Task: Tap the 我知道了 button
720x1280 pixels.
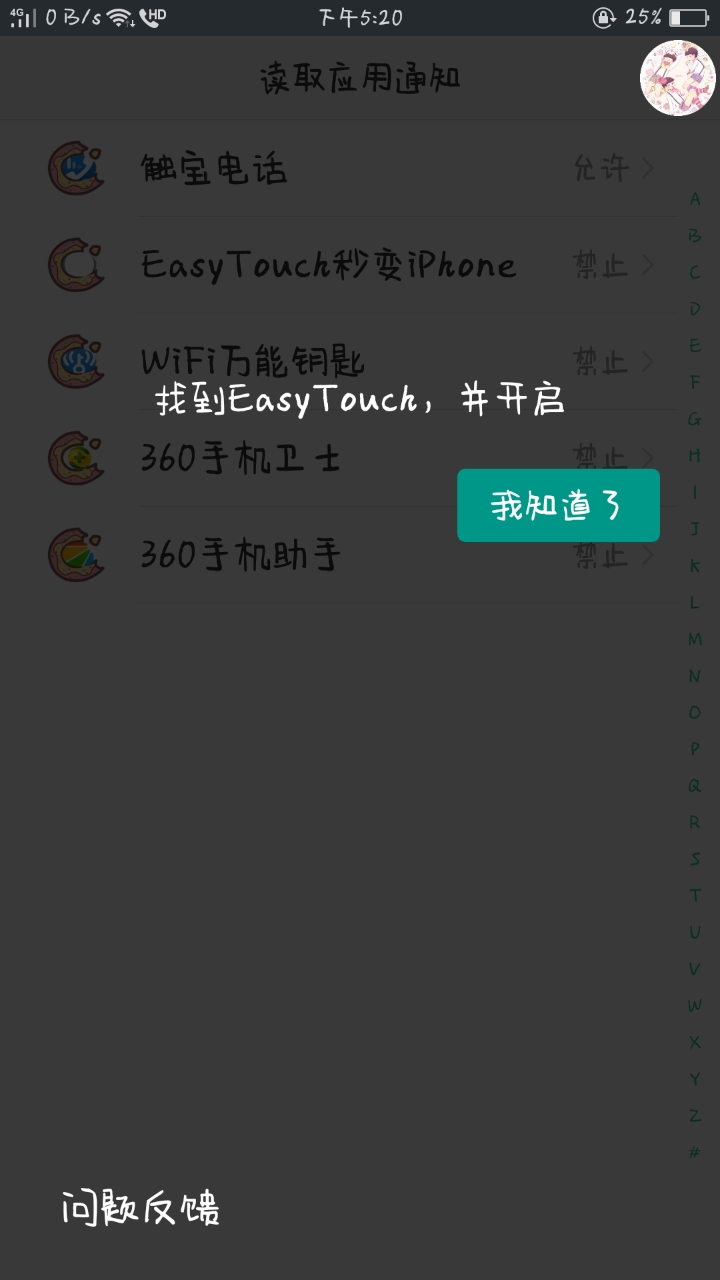Action: pos(558,505)
